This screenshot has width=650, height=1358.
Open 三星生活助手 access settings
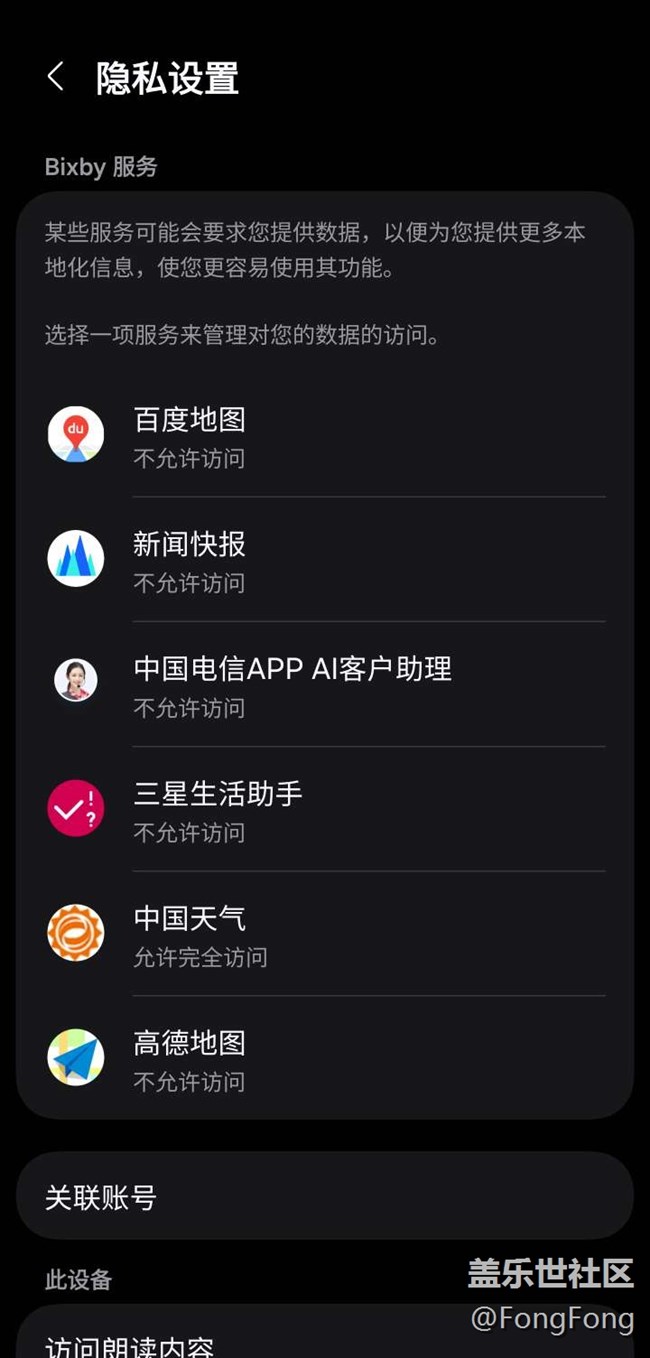[324, 810]
